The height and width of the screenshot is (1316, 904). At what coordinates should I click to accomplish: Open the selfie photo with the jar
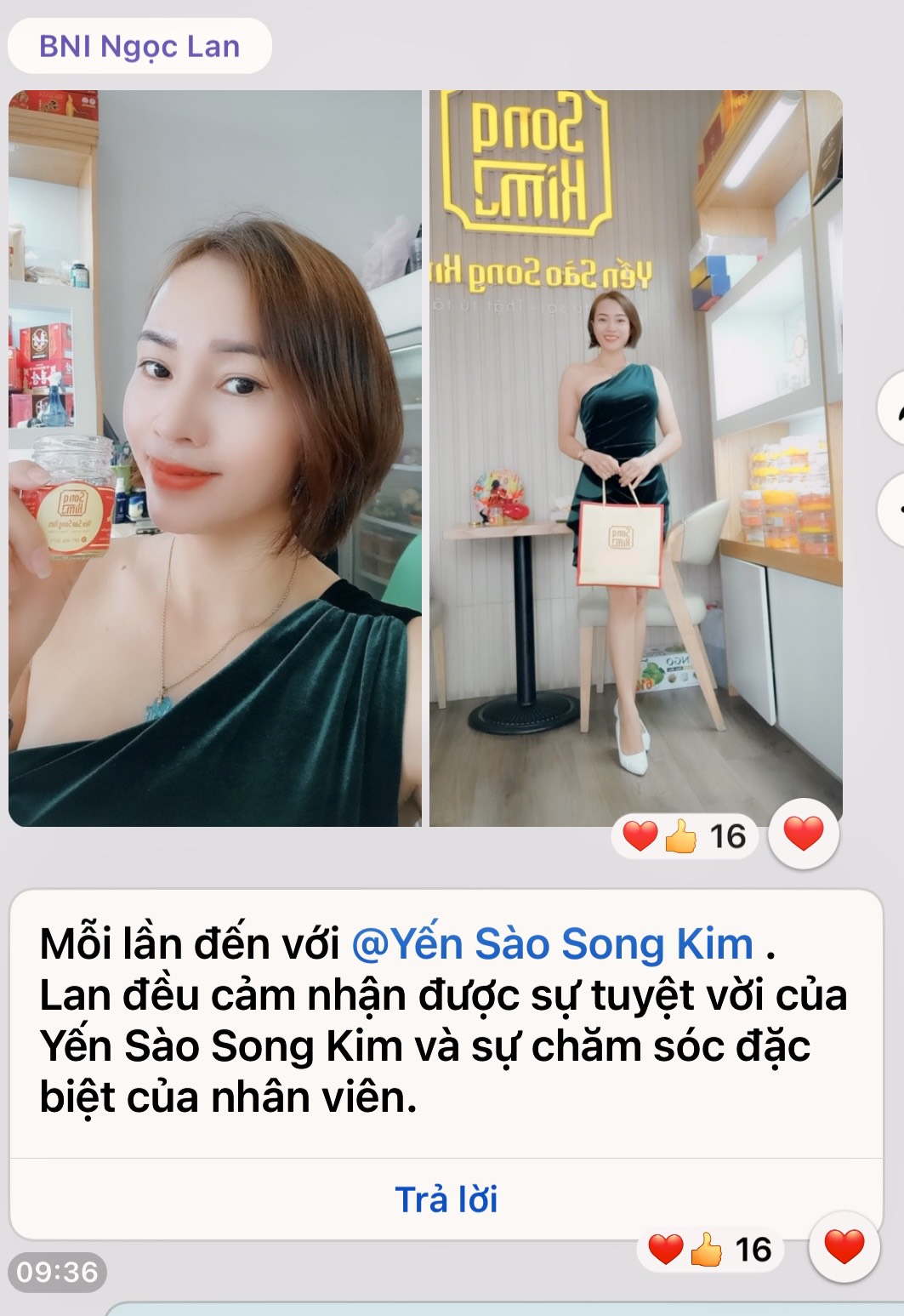tap(214, 458)
